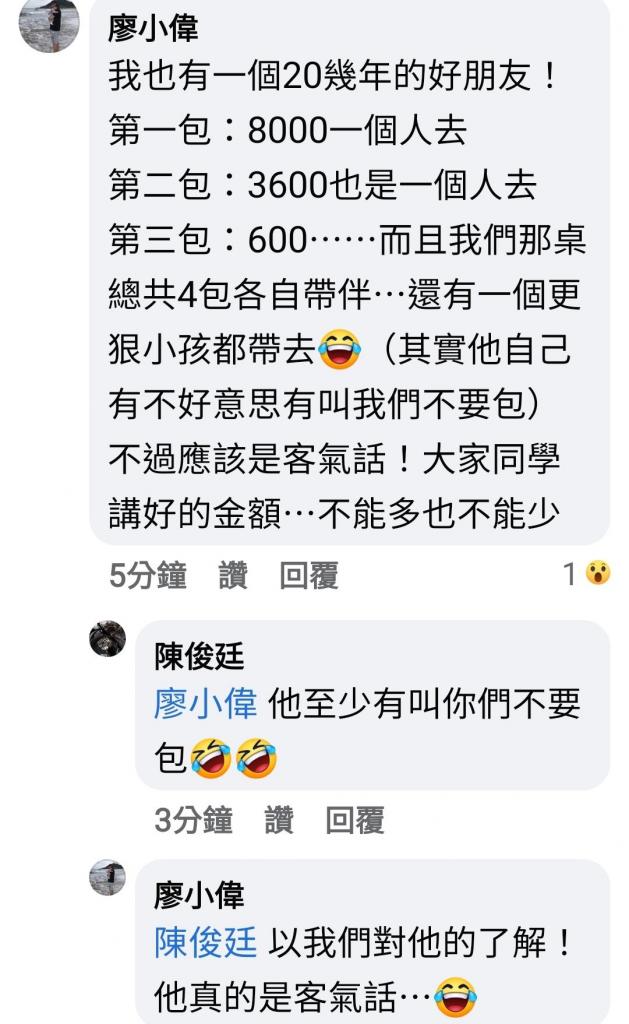
Task: Like 廖小偉's 5分鐘 comment
Action: [232, 575]
